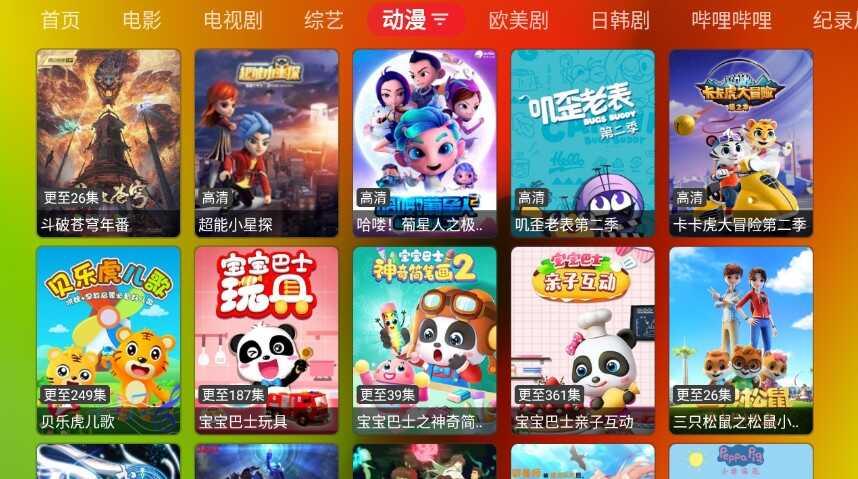Open 贝乐虎儿歌 card
The width and height of the screenshot is (858, 479).
tap(108, 340)
